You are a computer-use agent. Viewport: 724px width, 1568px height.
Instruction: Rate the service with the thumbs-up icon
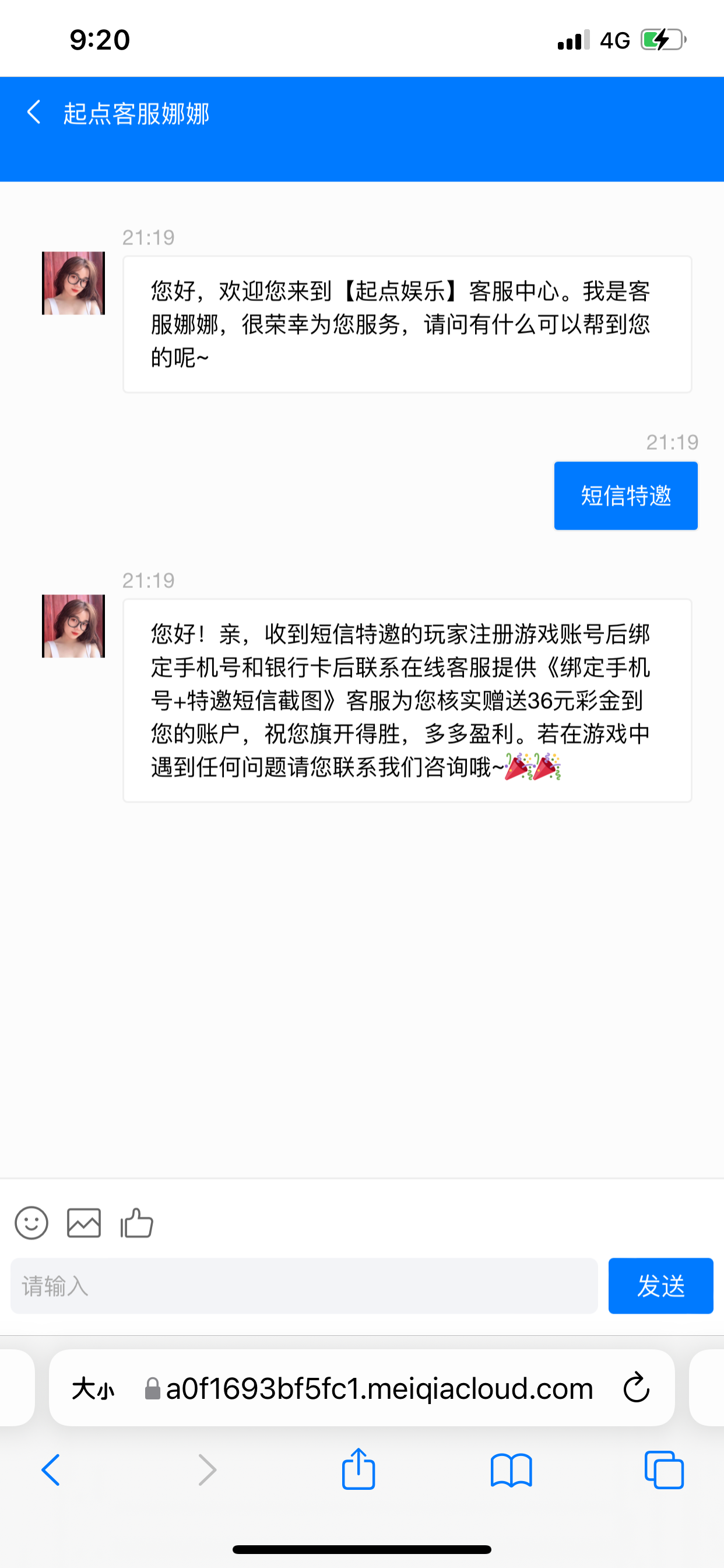click(x=137, y=1223)
